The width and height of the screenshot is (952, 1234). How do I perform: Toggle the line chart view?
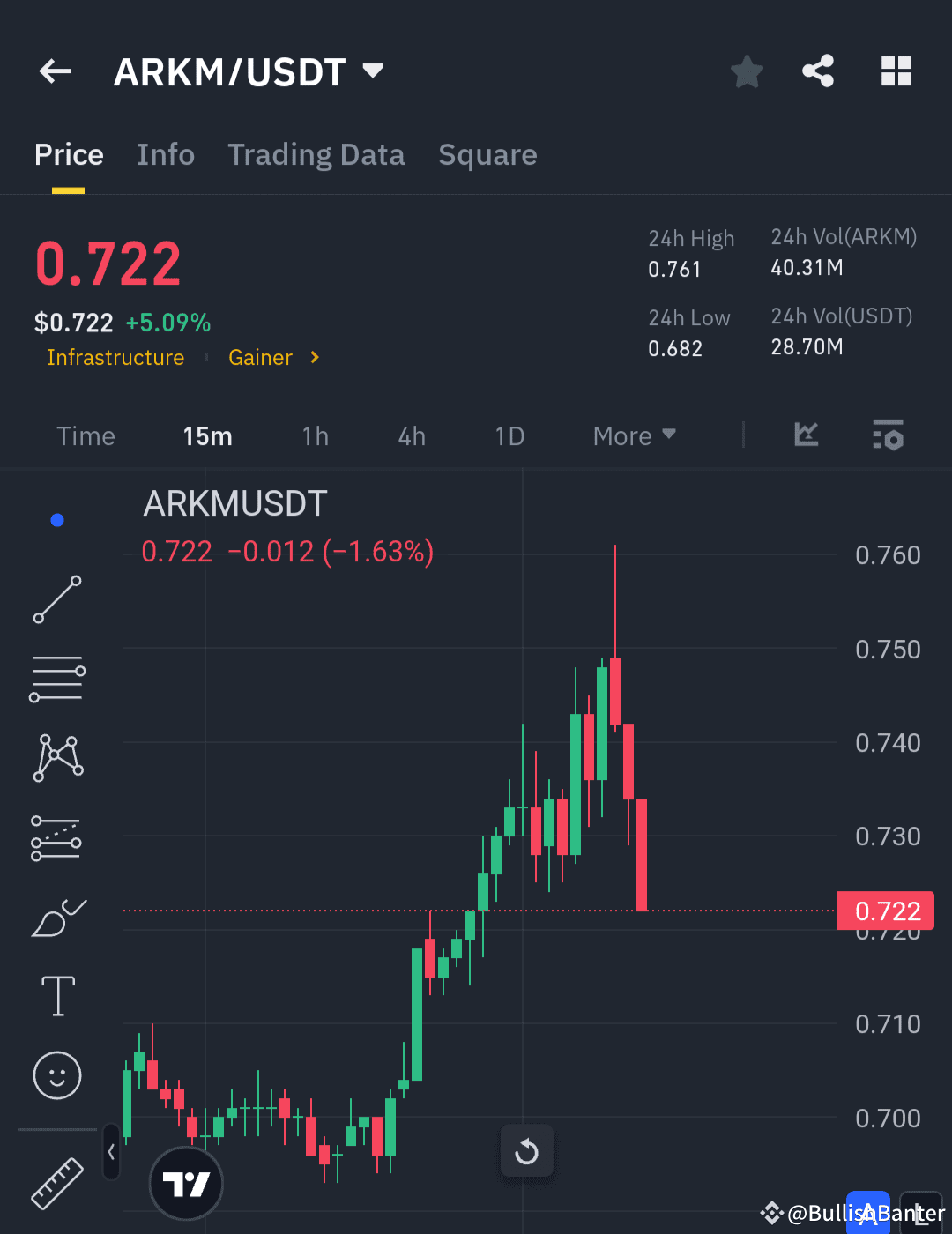point(805,435)
